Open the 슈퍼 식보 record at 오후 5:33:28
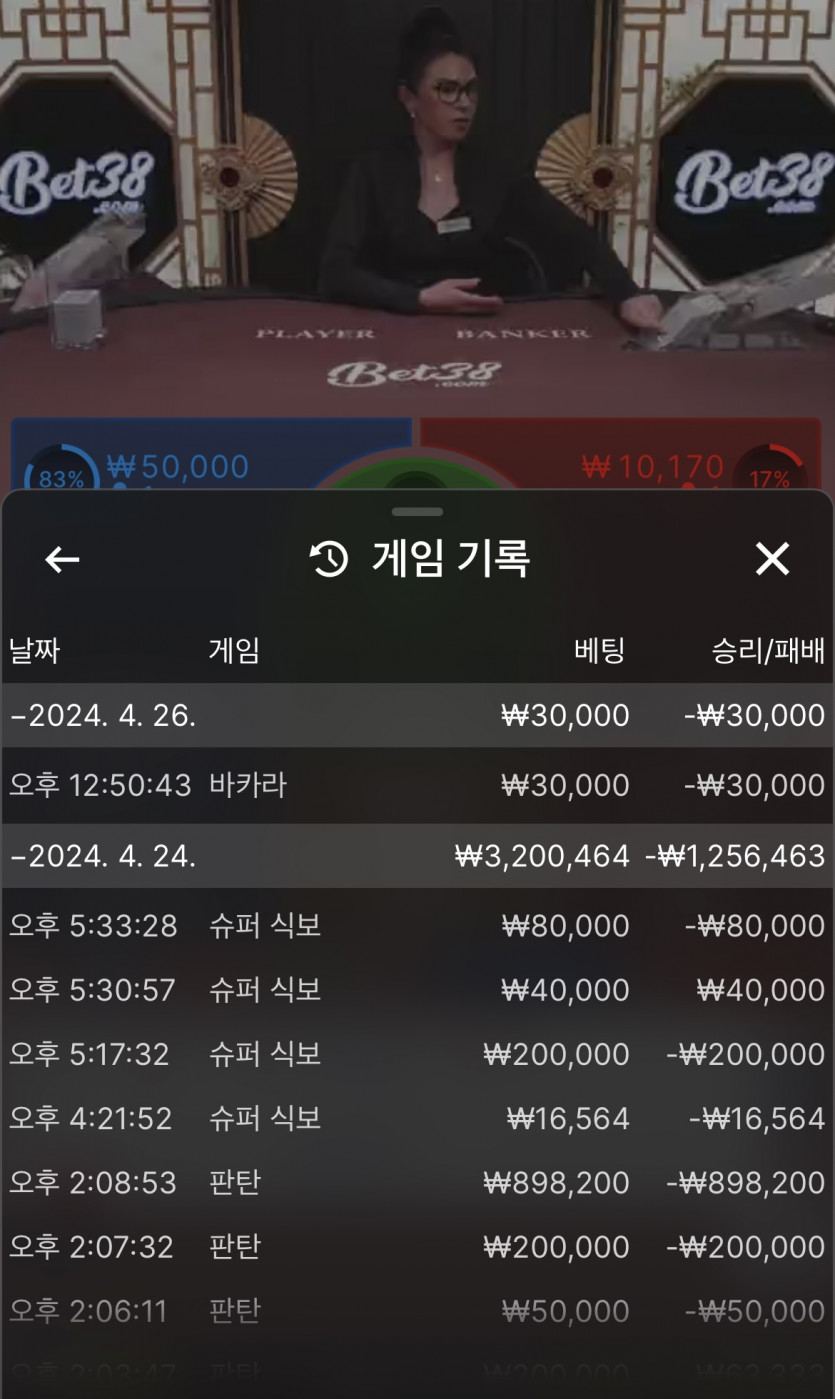This screenshot has width=835, height=1399. tap(417, 926)
